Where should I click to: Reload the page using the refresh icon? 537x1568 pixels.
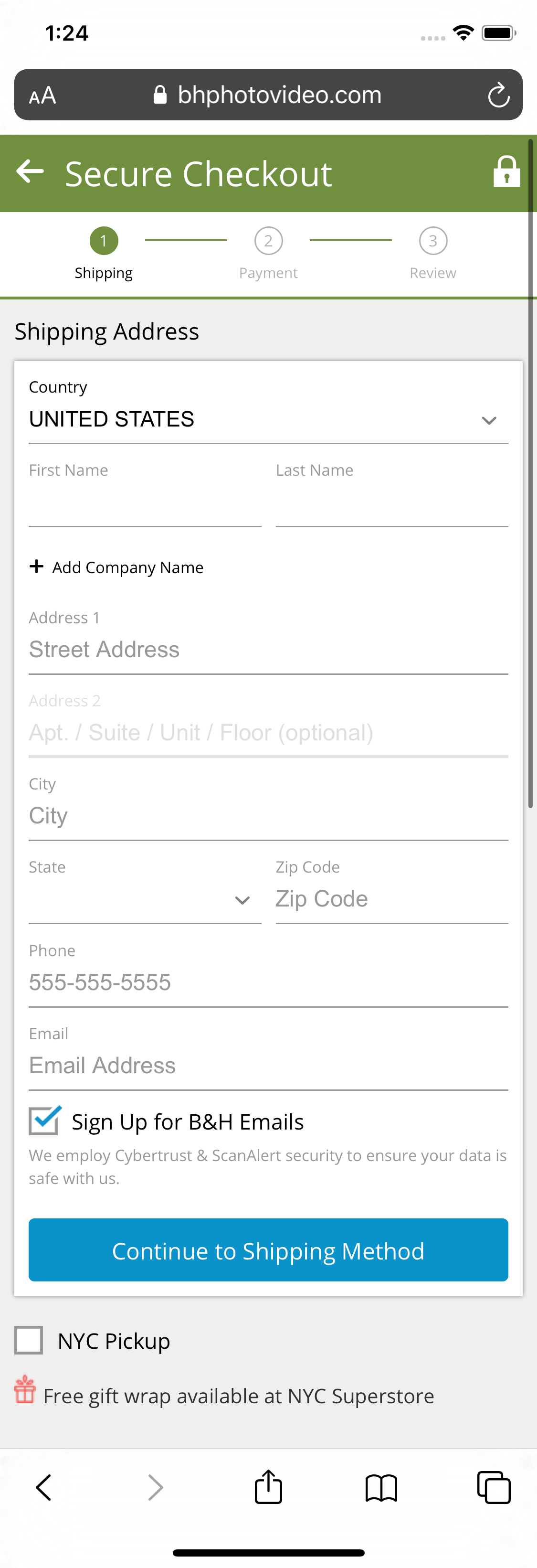point(498,95)
